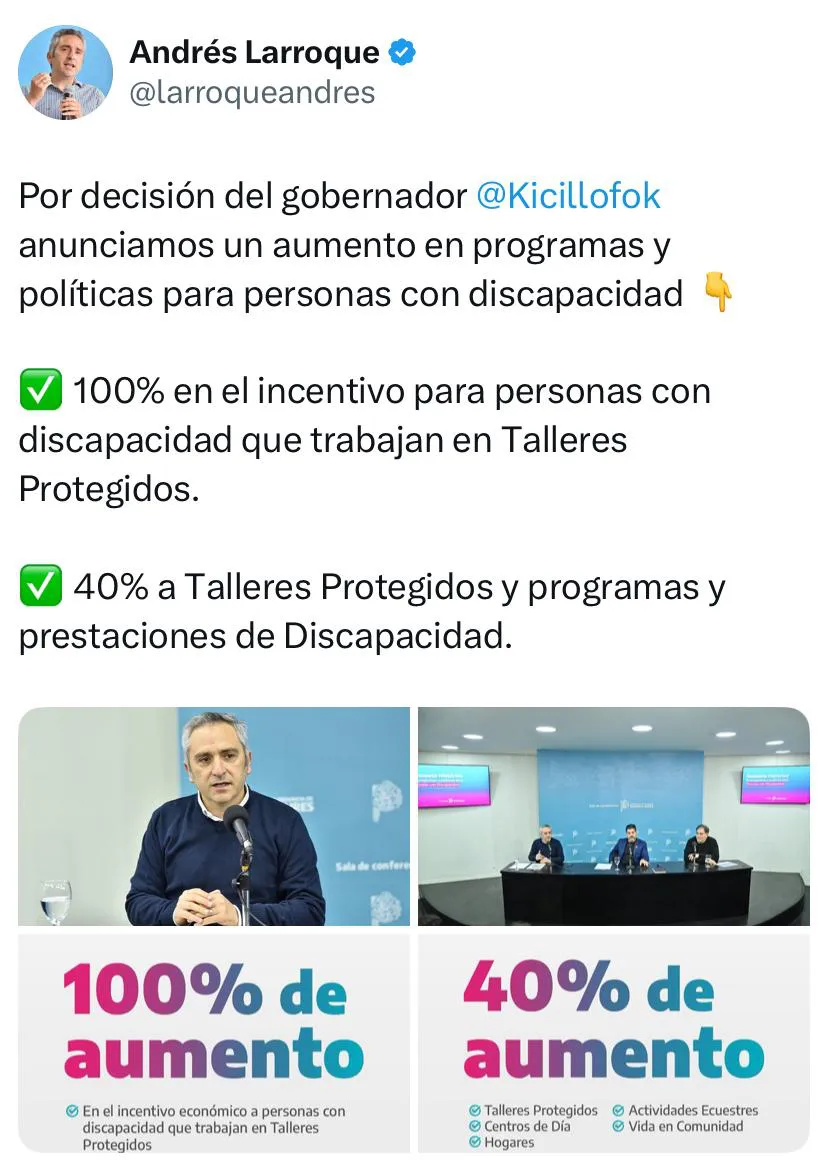
Task: Click the green checkmark before 40% line
Action: [x=38, y=588]
